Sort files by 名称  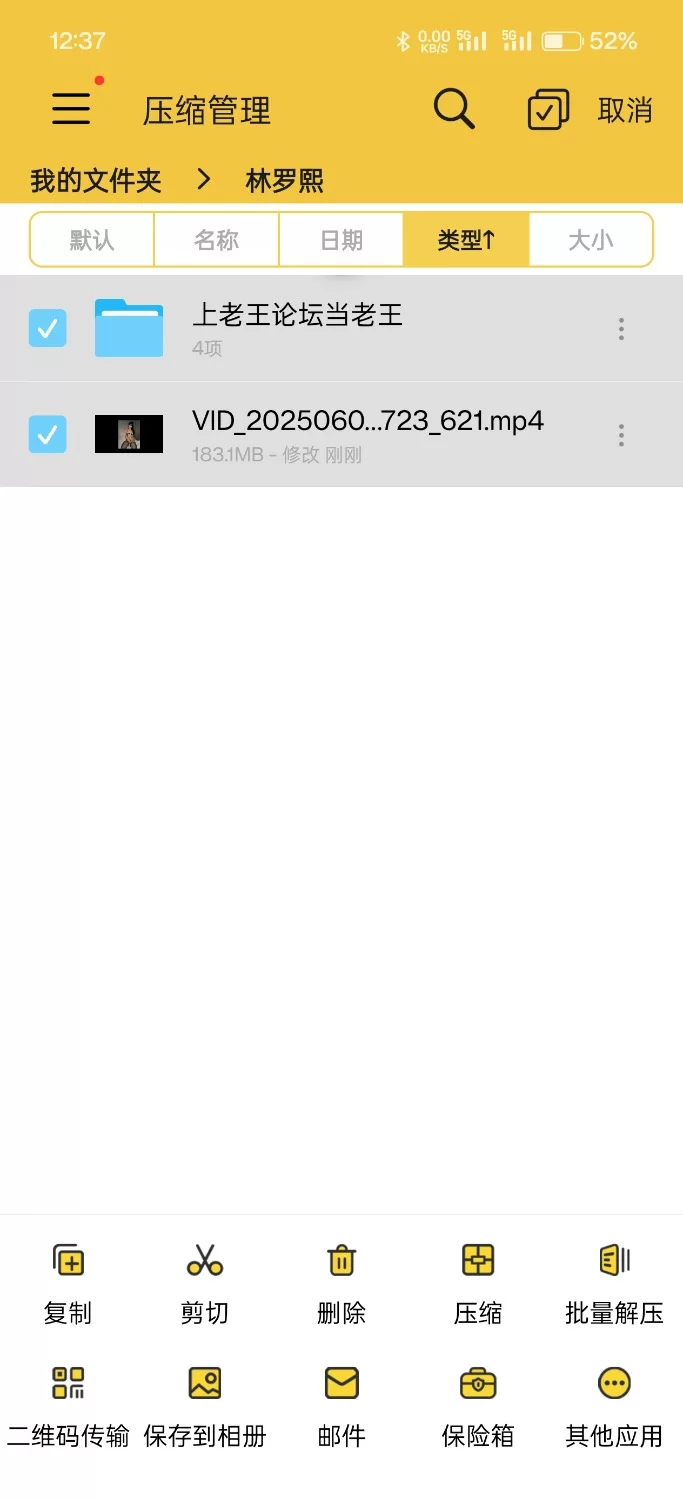coord(216,240)
